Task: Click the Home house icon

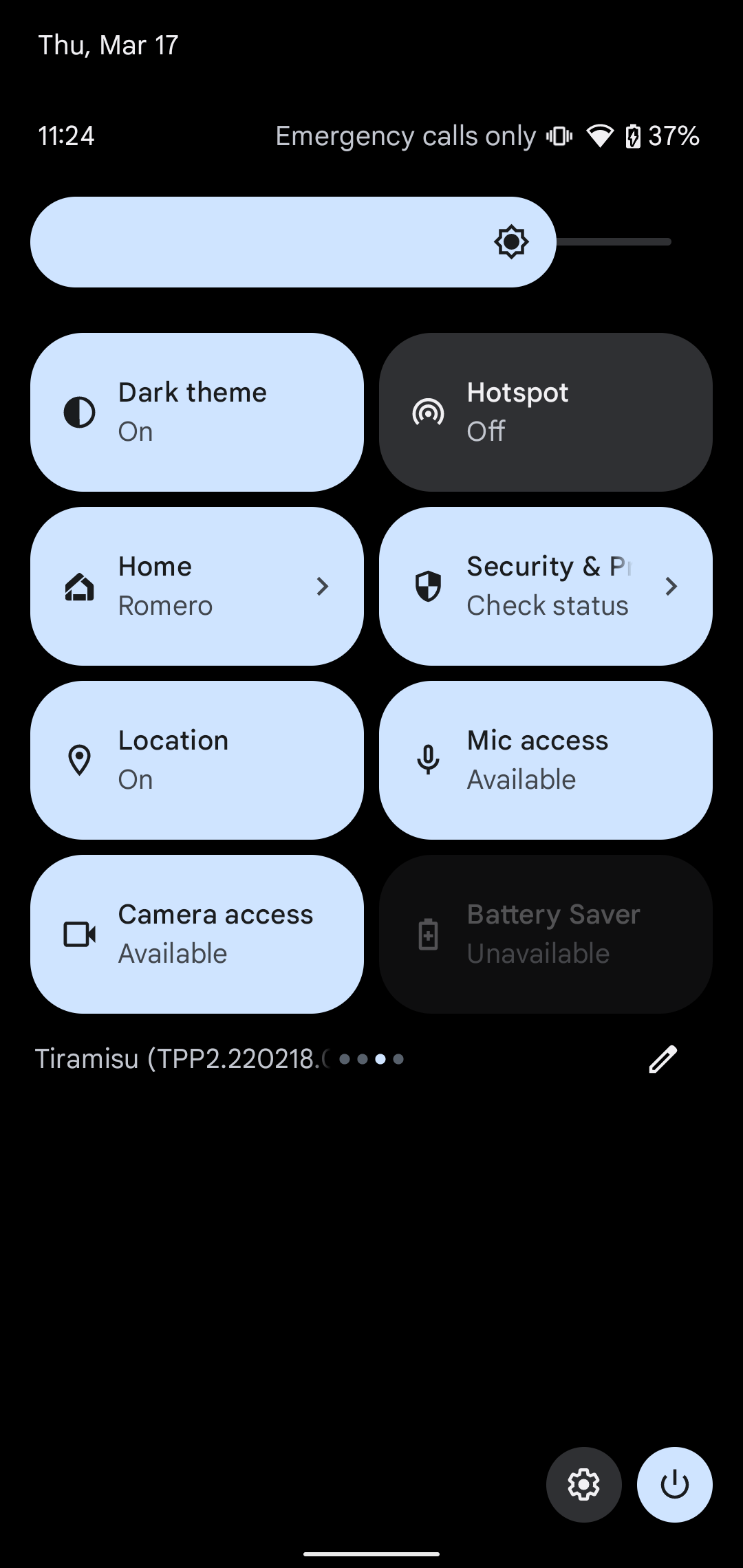Action: pos(80,587)
